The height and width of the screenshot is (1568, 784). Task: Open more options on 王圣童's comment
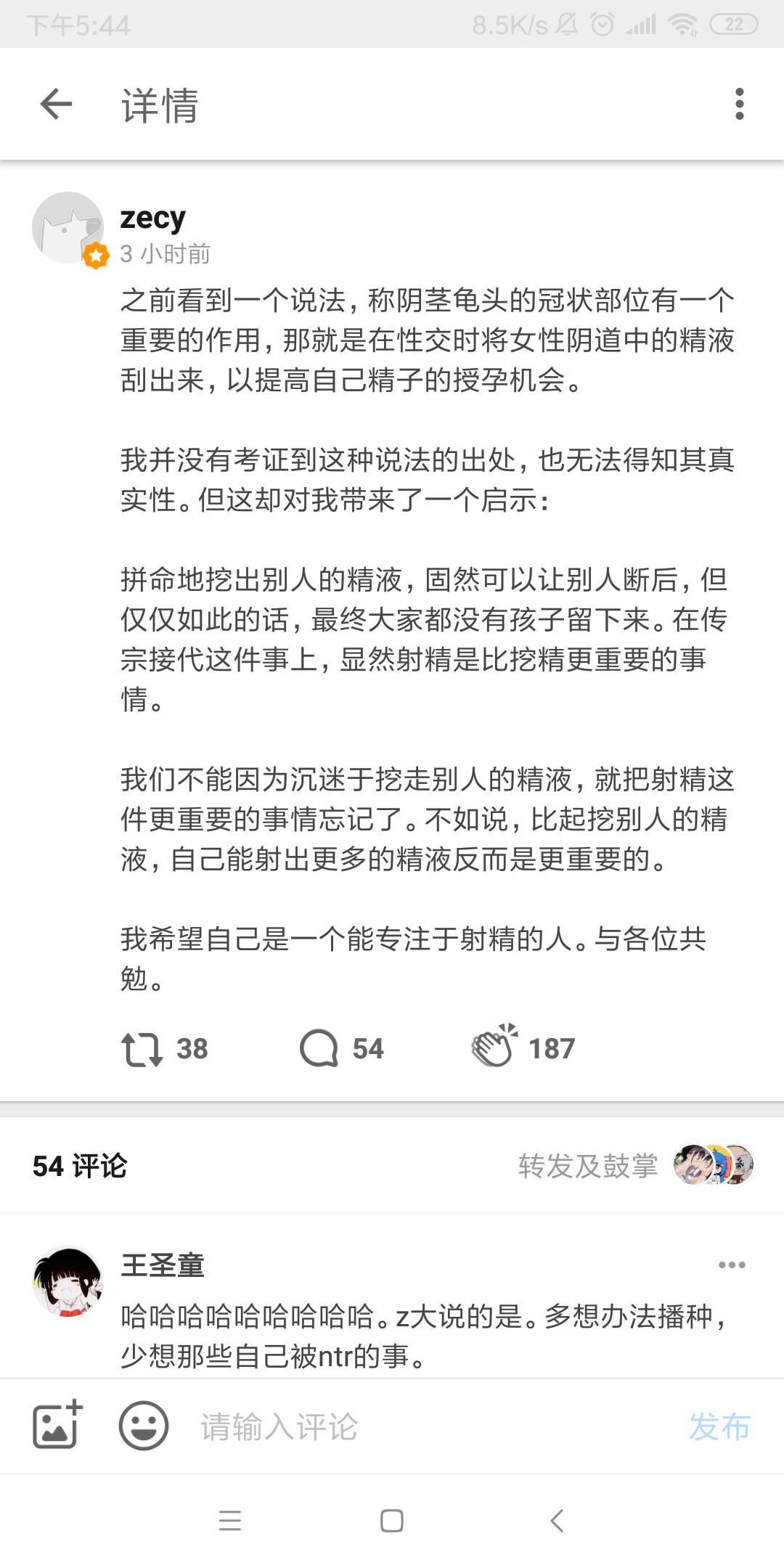(x=731, y=1265)
